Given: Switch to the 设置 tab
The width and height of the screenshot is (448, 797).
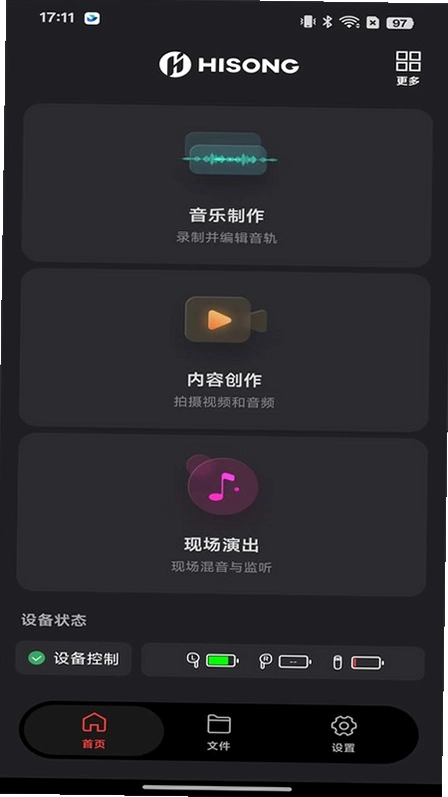Looking at the screenshot, I should (343, 733).
